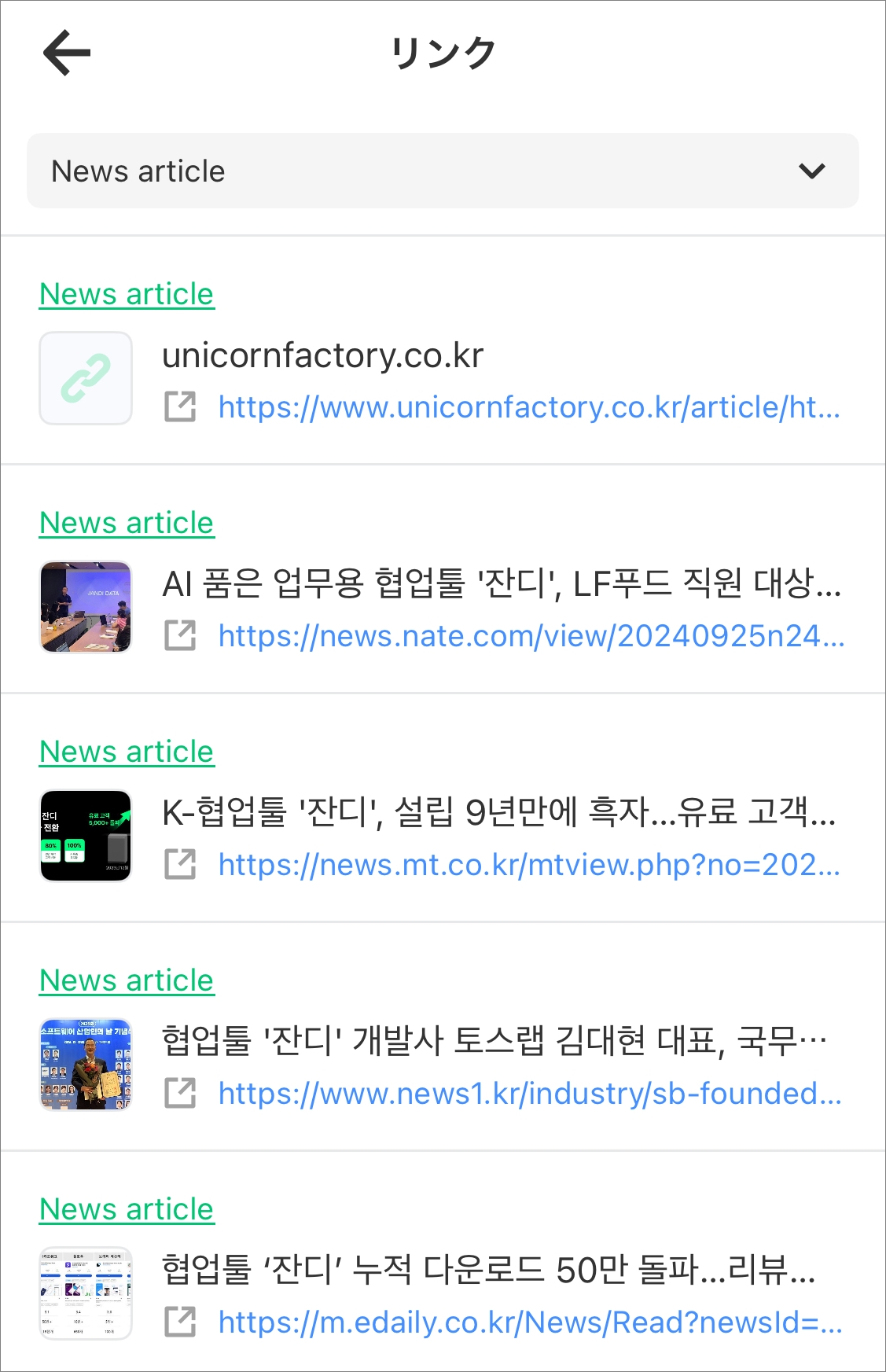Open the news.nate.com article link
Image resolution: width=886 pixels, height=1372 pixels.
tap(531, 636)
